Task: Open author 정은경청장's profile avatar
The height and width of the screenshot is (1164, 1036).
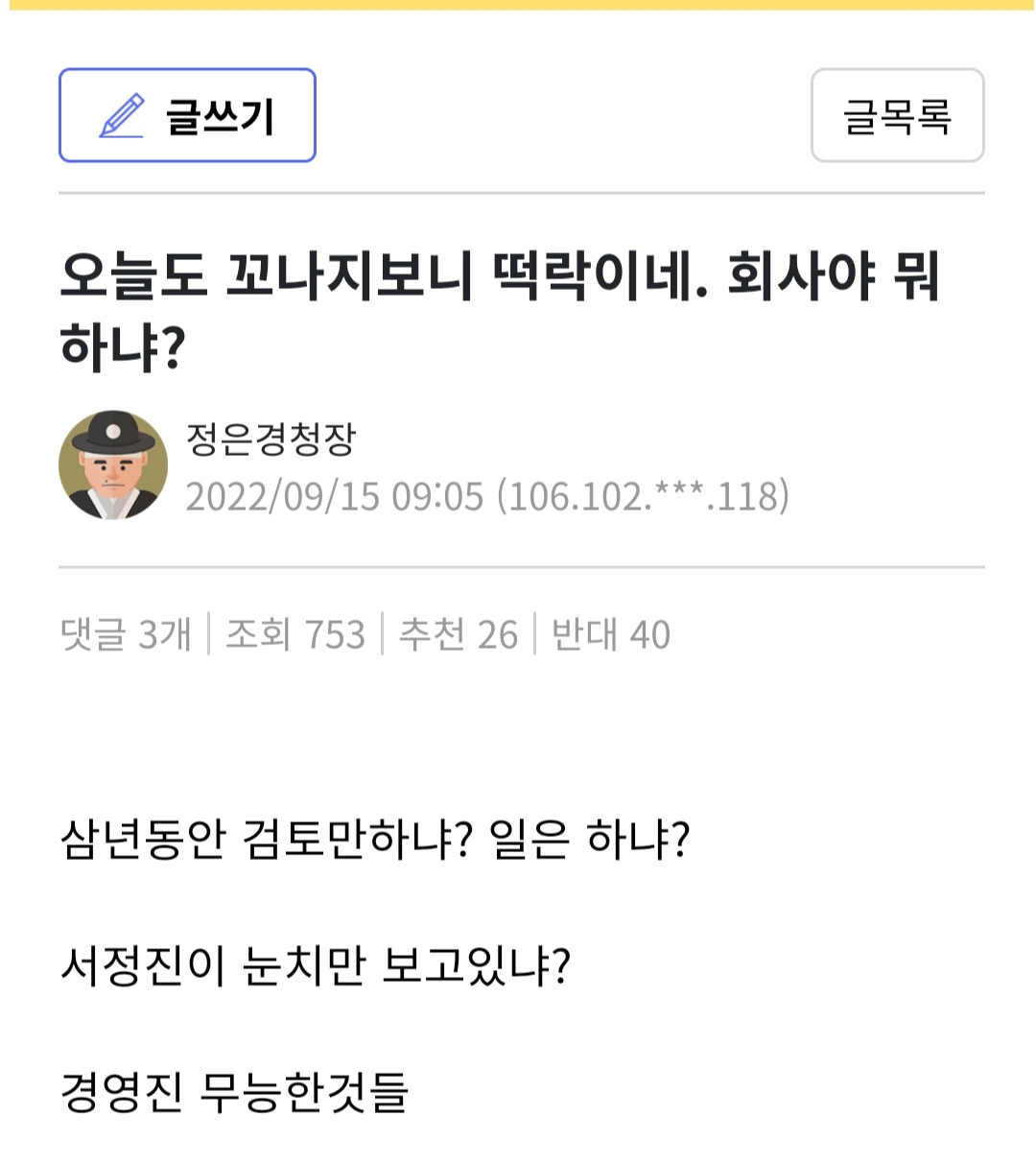Action: coord(113,465)
